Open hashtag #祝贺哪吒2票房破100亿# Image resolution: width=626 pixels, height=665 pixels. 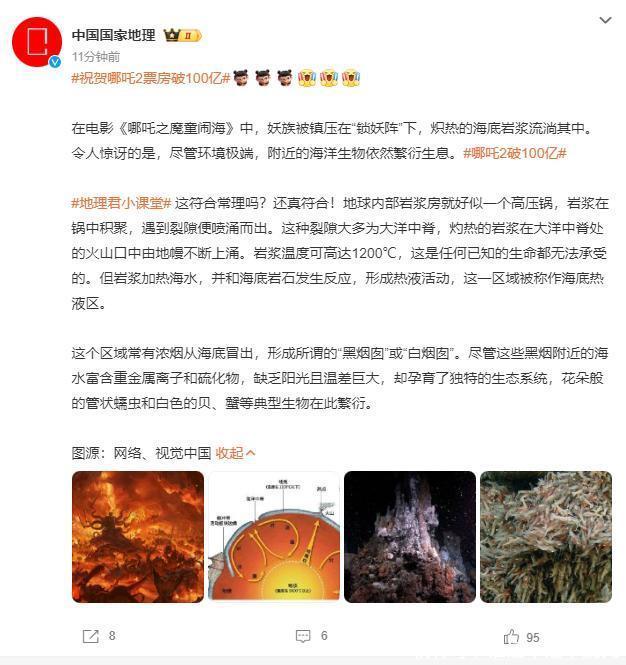(x=152, y=77)
